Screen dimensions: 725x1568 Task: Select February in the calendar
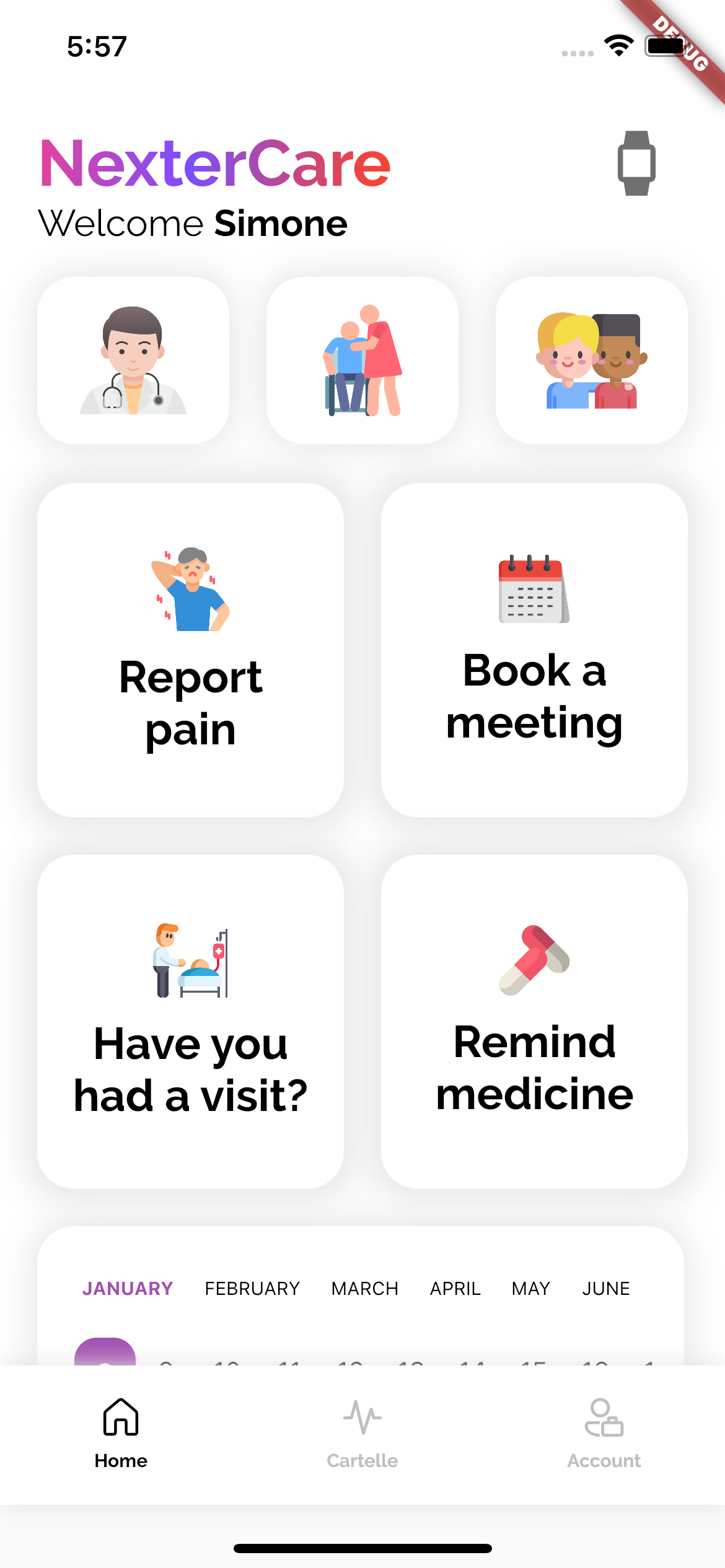pos(252,1289)
